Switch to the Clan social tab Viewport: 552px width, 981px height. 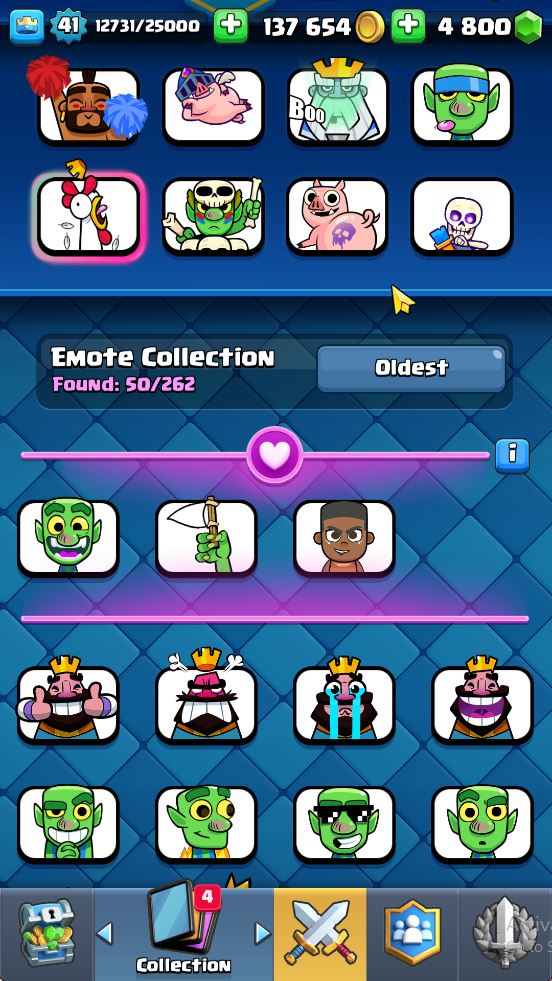point(412,934)
